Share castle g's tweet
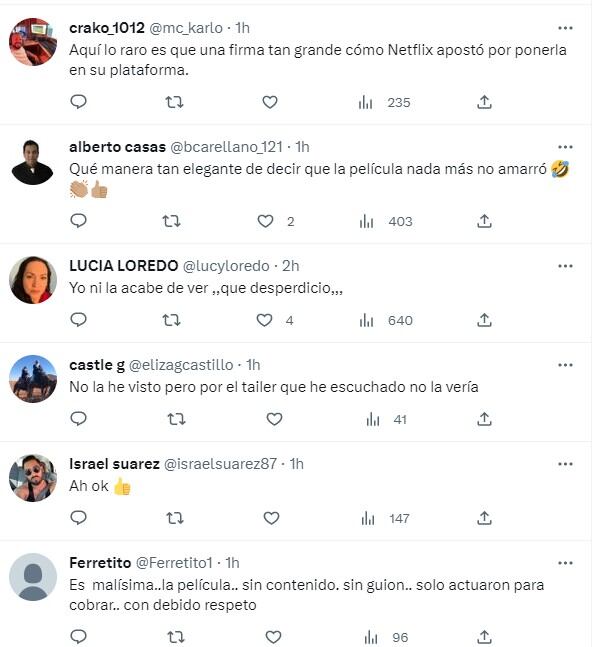Viewport: 606px width, 647px height. coord(484,419)
